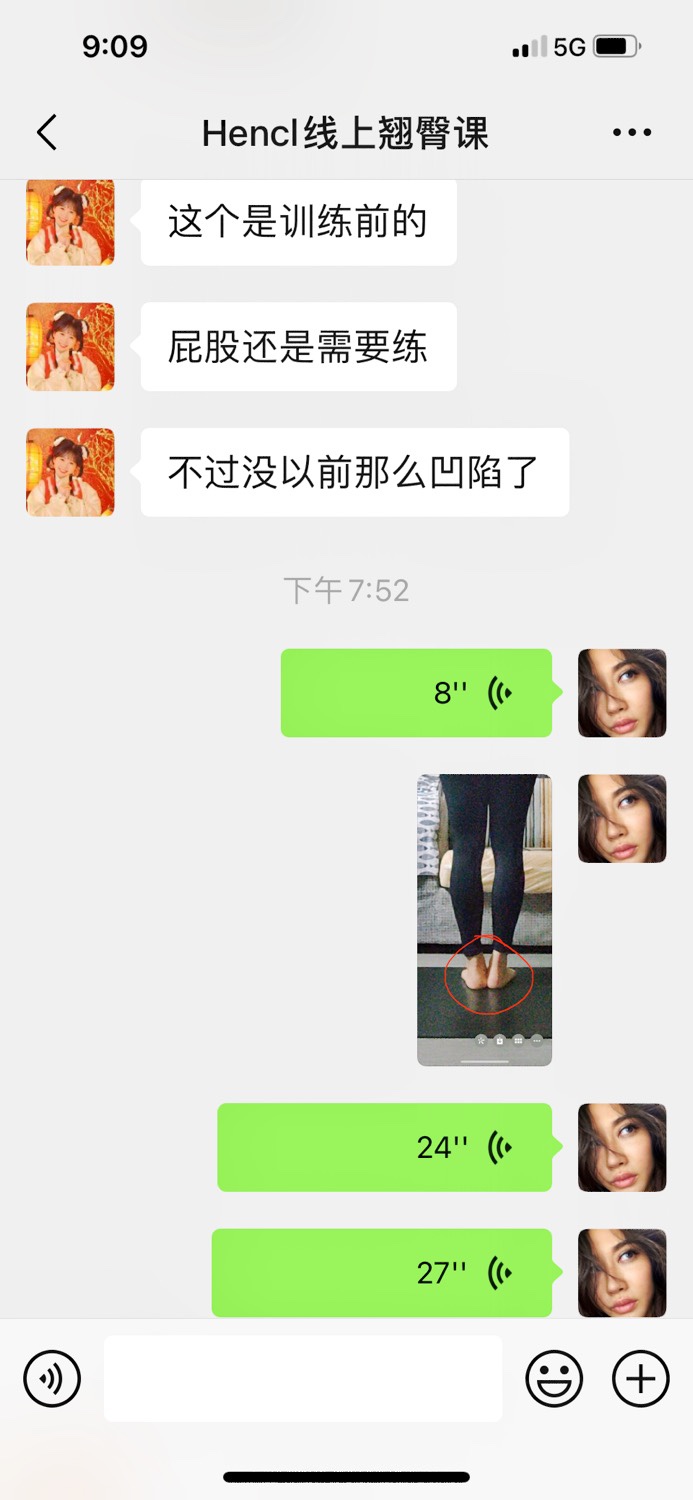Play the 24-second voice message
The image size is (693, 1500).
click(385, 1147)
